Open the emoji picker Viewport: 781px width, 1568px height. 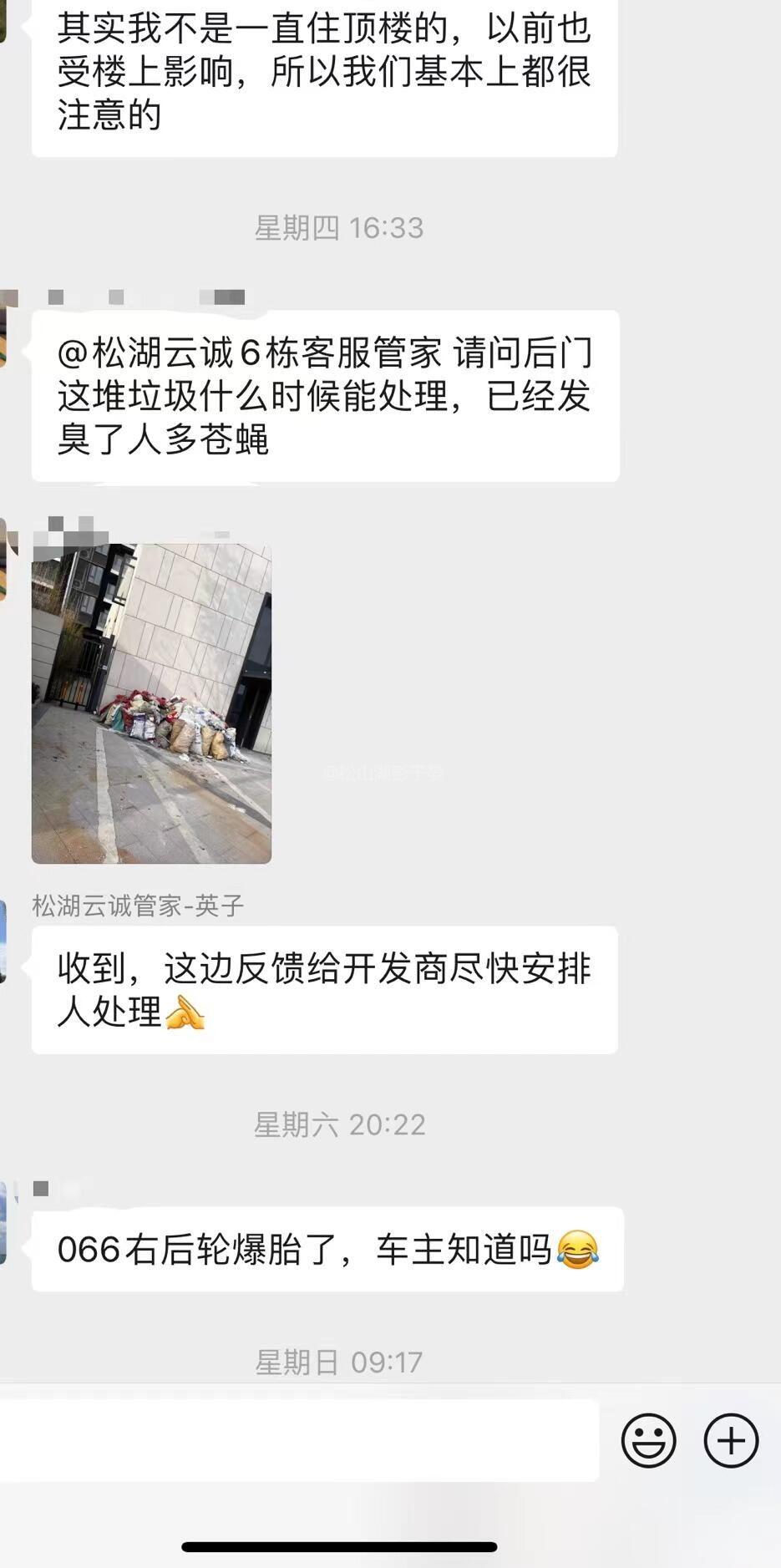[648, 1441]
